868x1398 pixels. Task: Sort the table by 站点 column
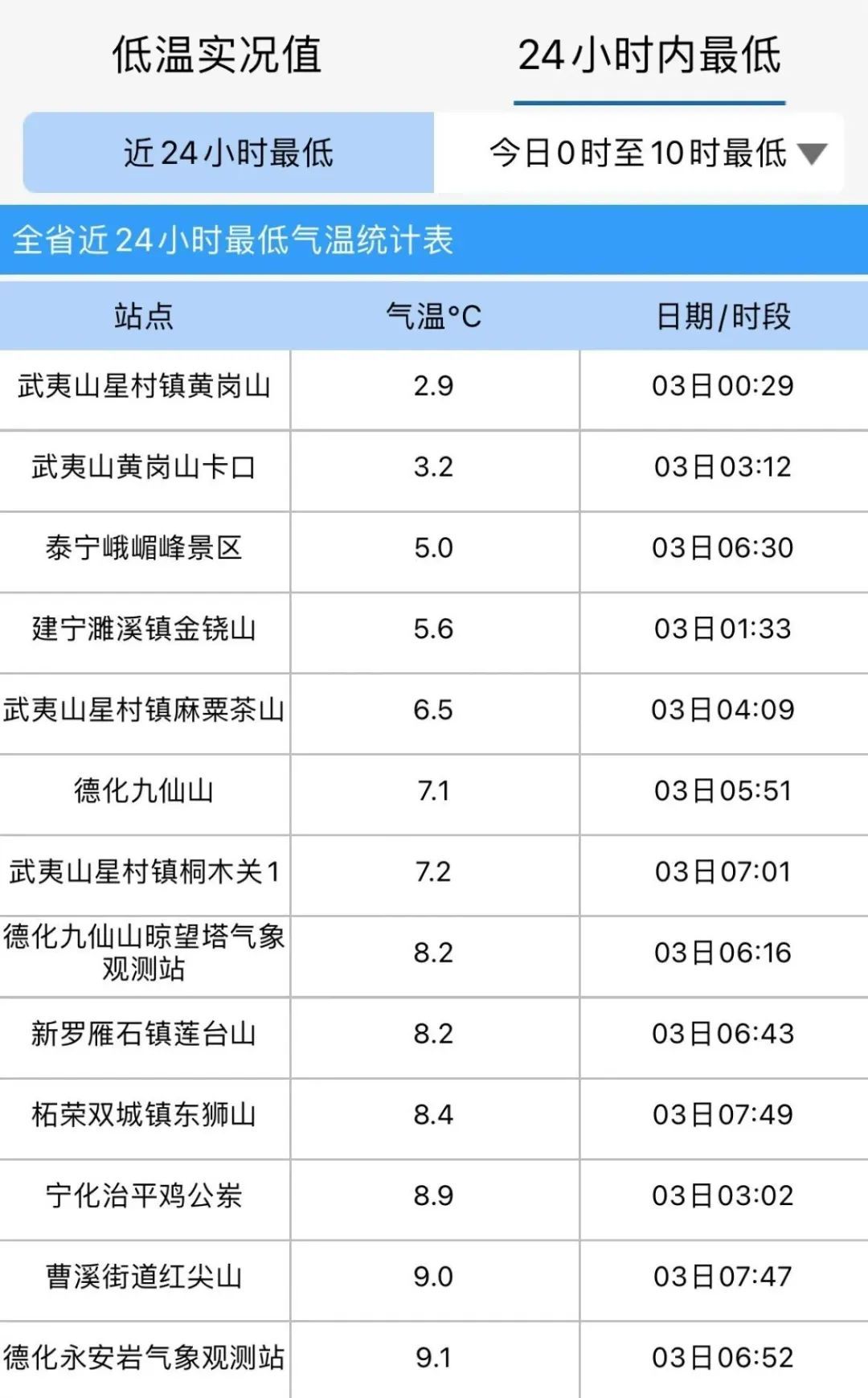pos(145,316)
